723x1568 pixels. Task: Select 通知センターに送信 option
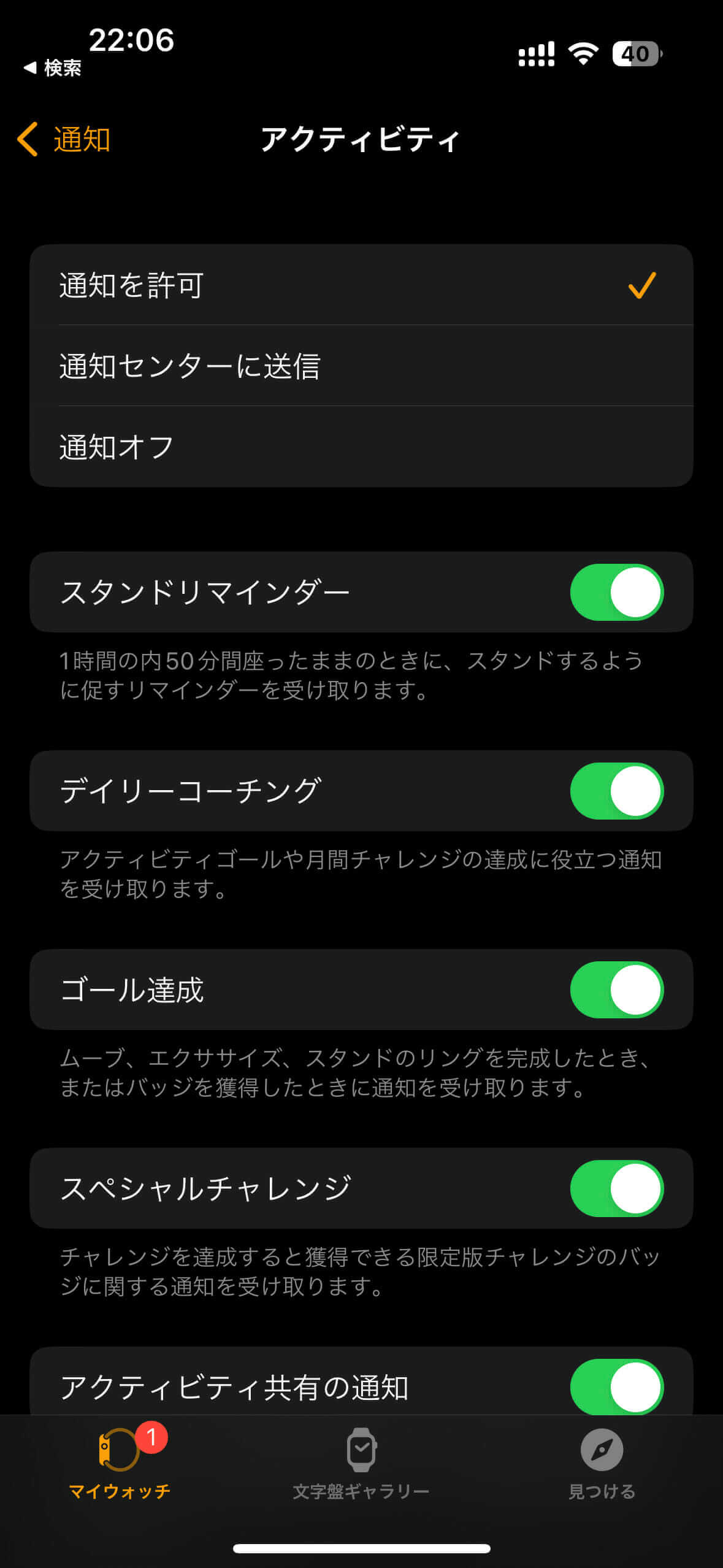coord(361,366)
